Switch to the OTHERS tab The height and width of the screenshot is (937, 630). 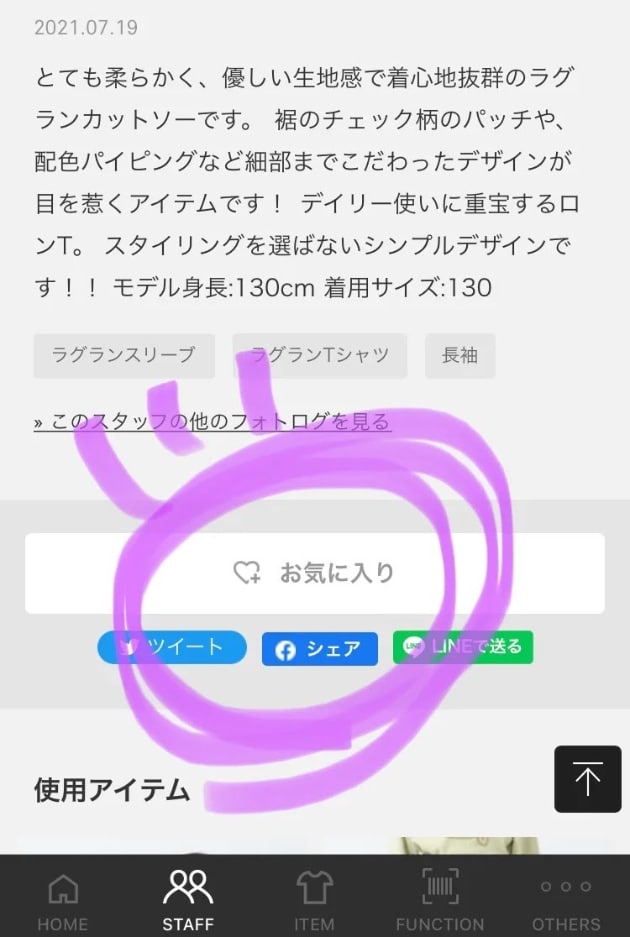coord(566,899)
